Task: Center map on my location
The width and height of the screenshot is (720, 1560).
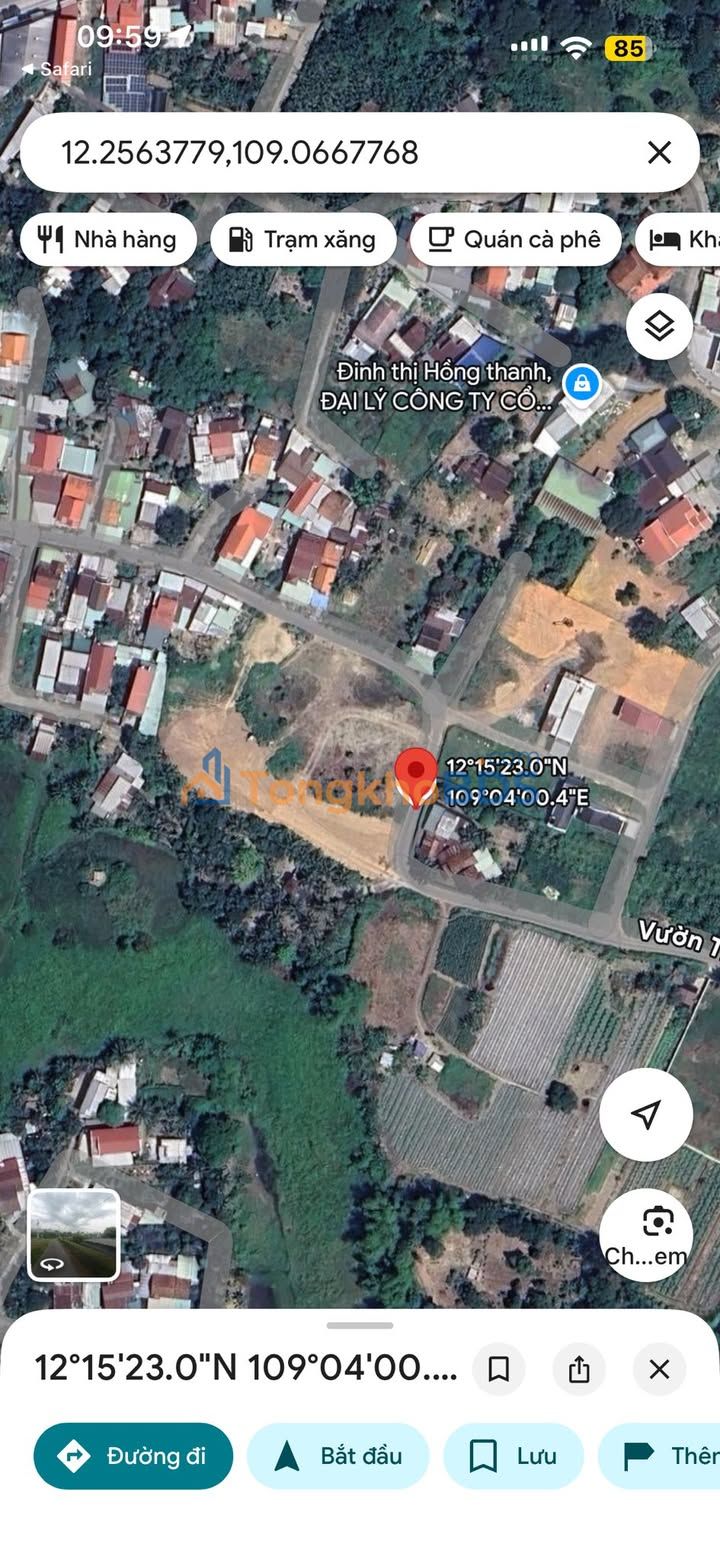Action: pyautogui.click(x=646, y=1114)
